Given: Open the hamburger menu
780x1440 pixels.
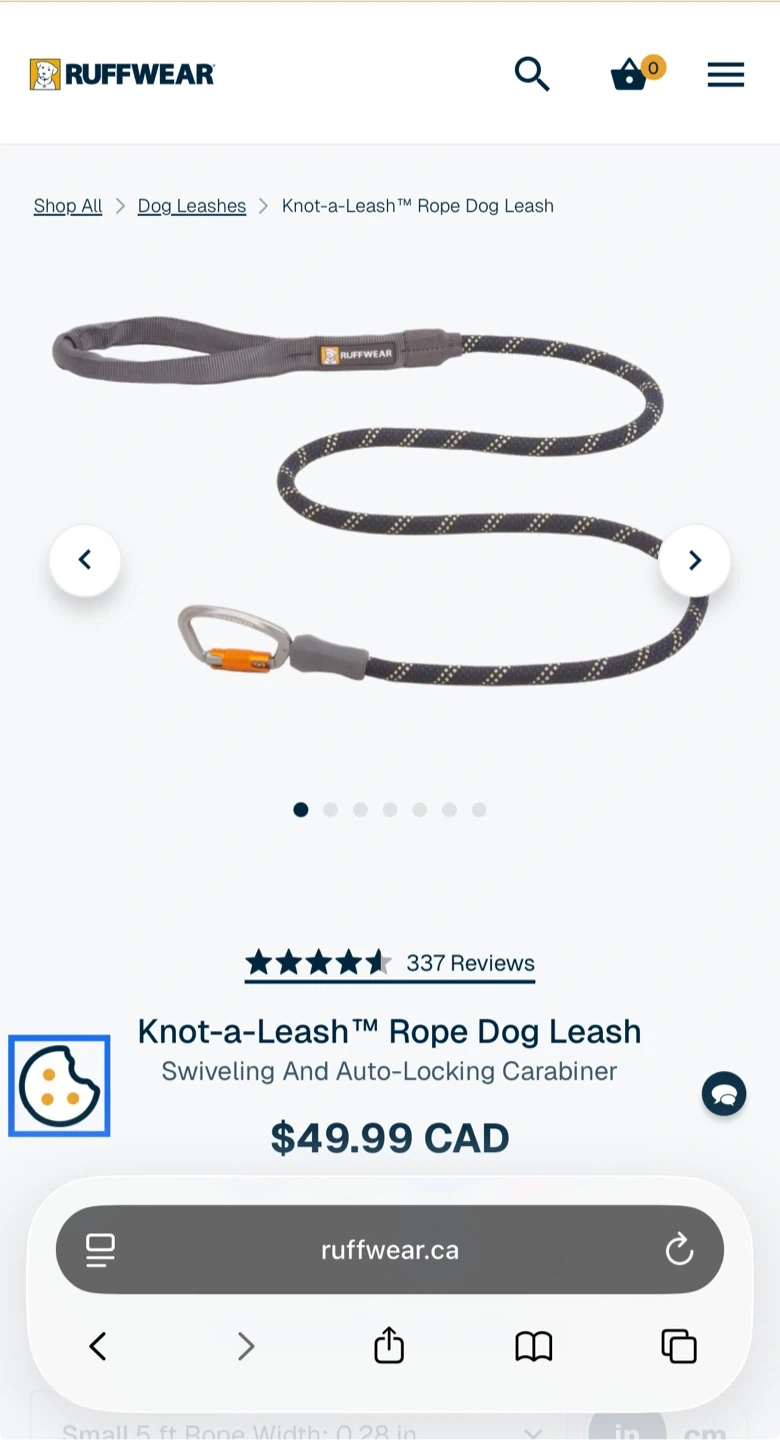Looking at the screenshot, I should [x=726, y=75].
